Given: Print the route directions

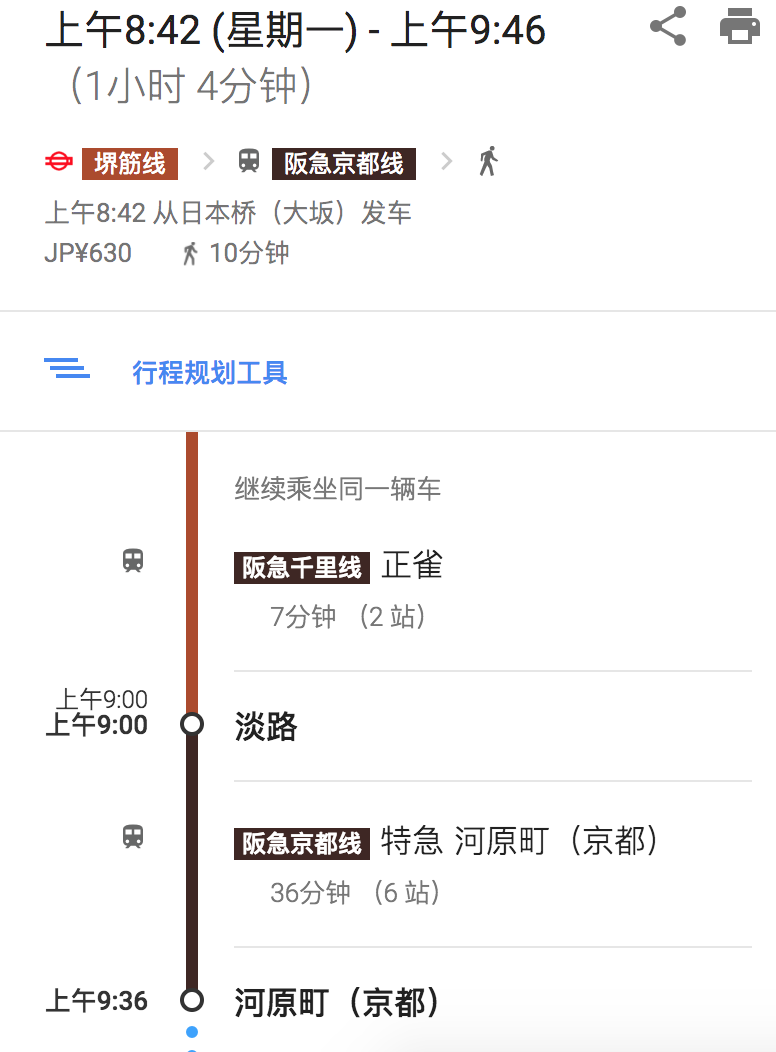Looking at the screenshot, I should pos(739,27).
